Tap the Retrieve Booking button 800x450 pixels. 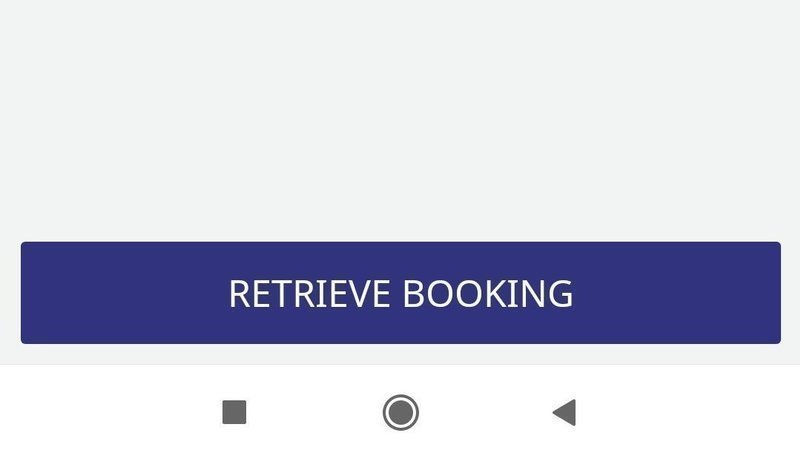pyautogui.click(x=400, y=293)
